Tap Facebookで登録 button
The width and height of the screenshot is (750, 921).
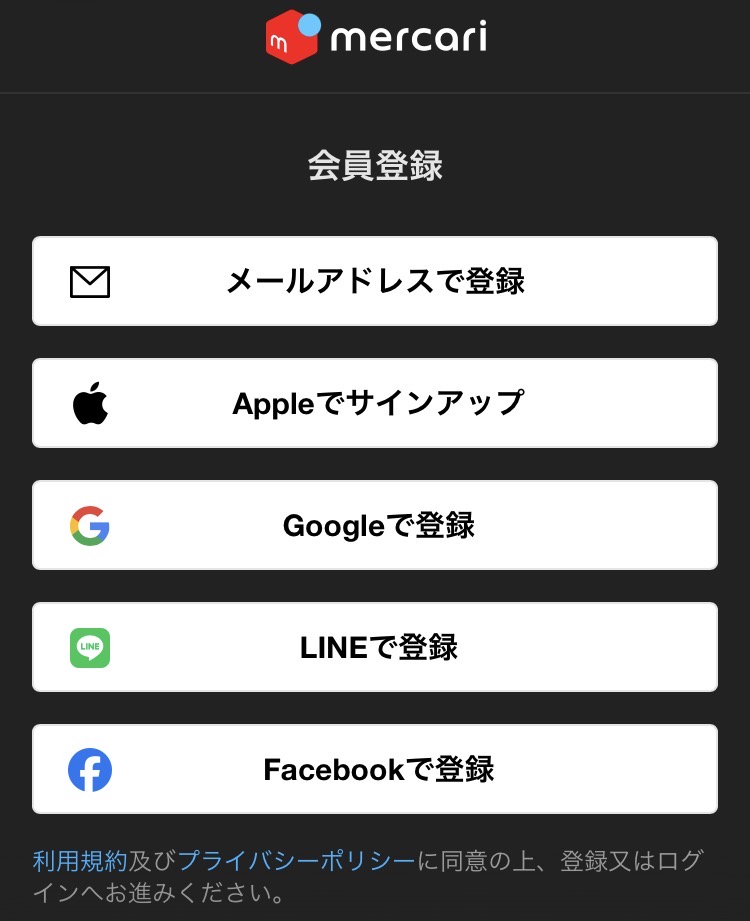point(375,769)
